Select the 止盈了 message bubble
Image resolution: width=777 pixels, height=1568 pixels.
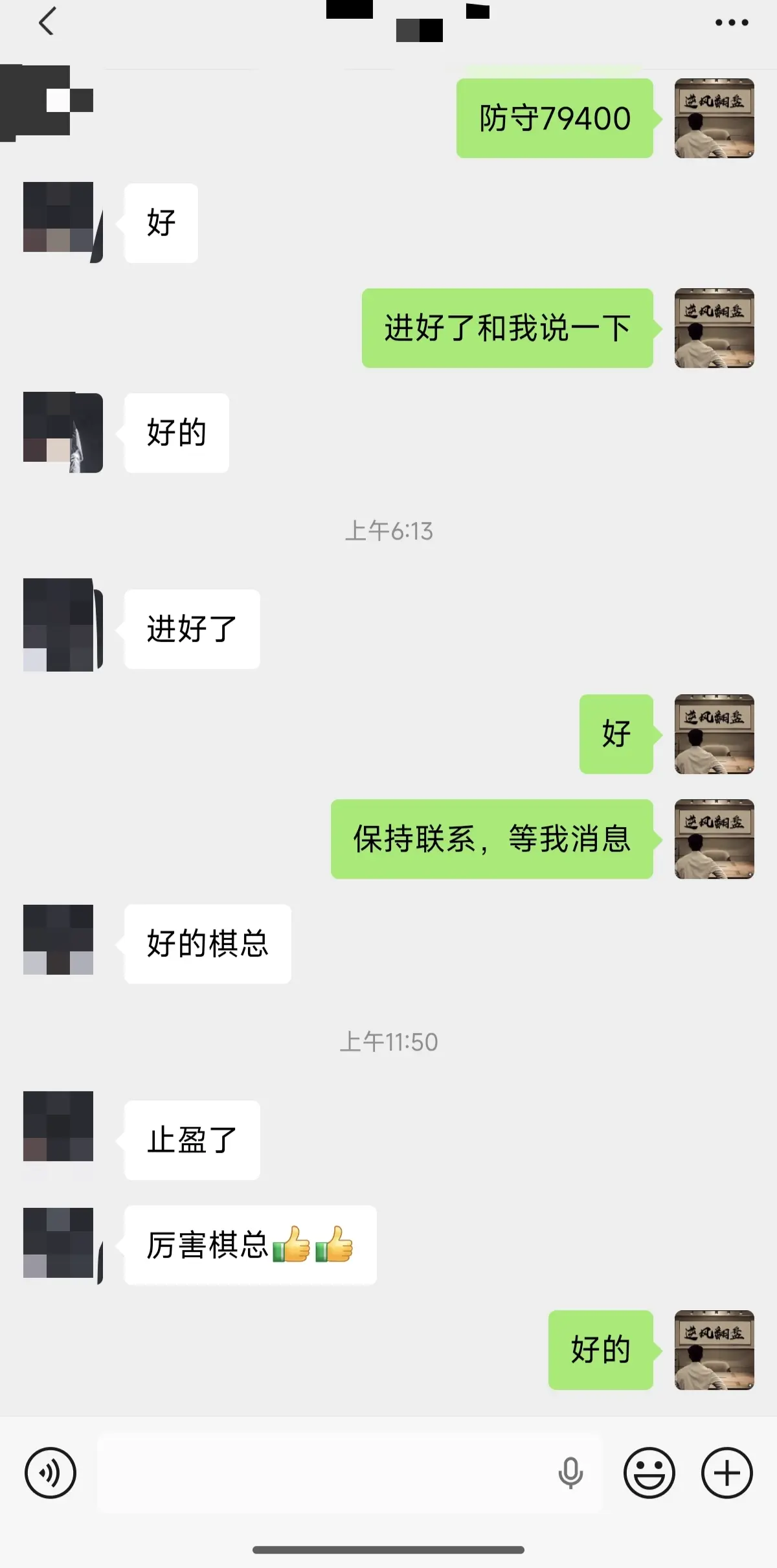tap(190, 1139)
